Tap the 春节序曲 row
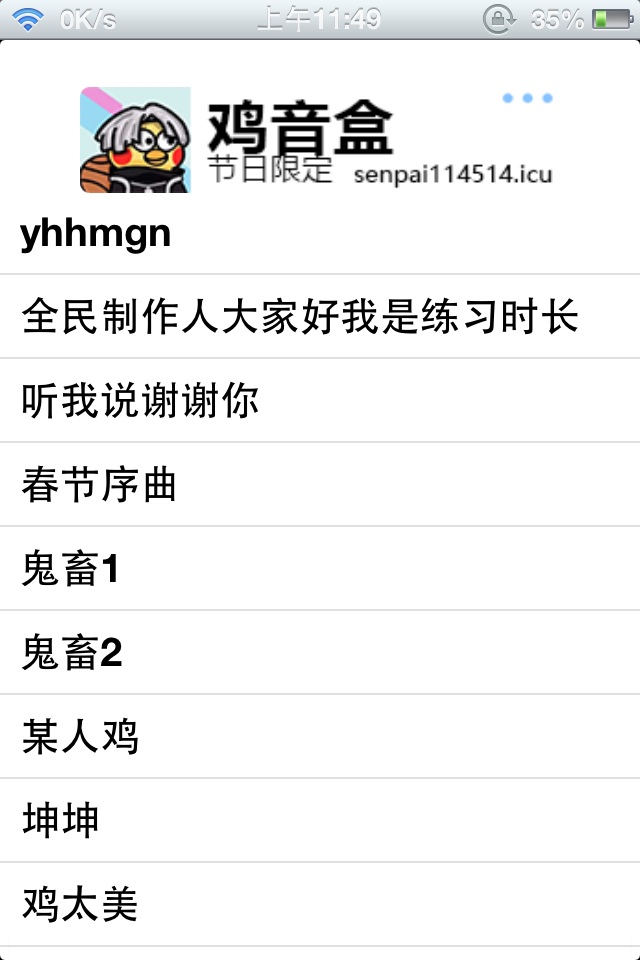Screen dimensions: 640x960 (x=320, y=485)
